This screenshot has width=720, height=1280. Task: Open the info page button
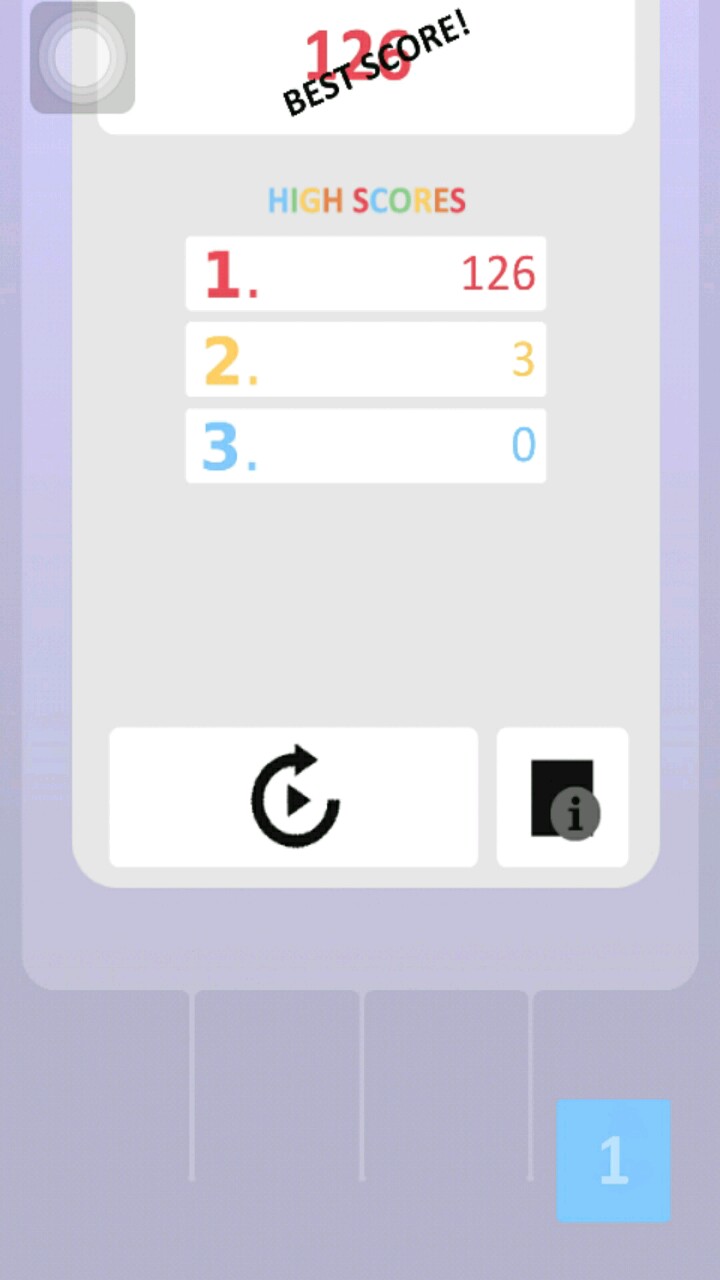[562, 797]
